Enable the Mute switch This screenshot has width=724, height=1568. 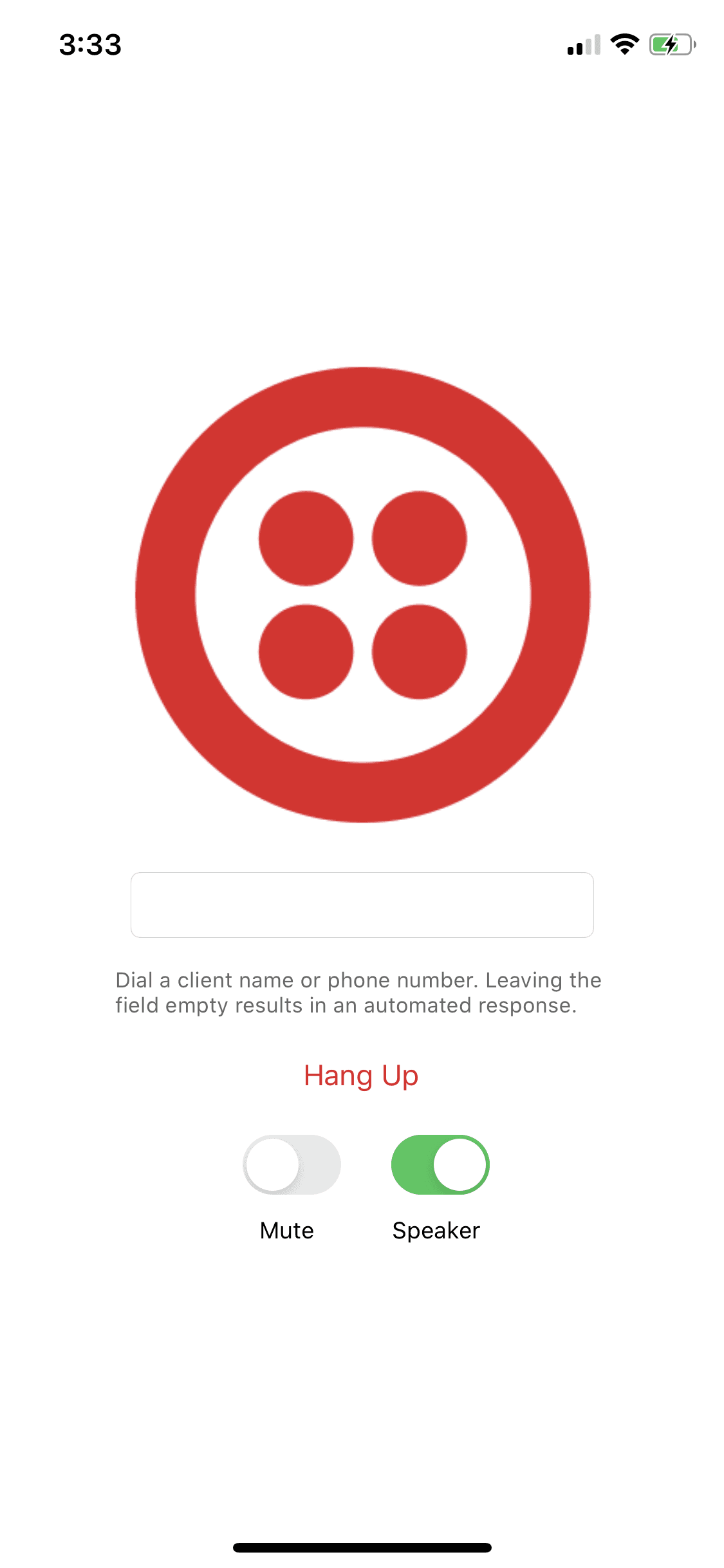click(292, 1164)
